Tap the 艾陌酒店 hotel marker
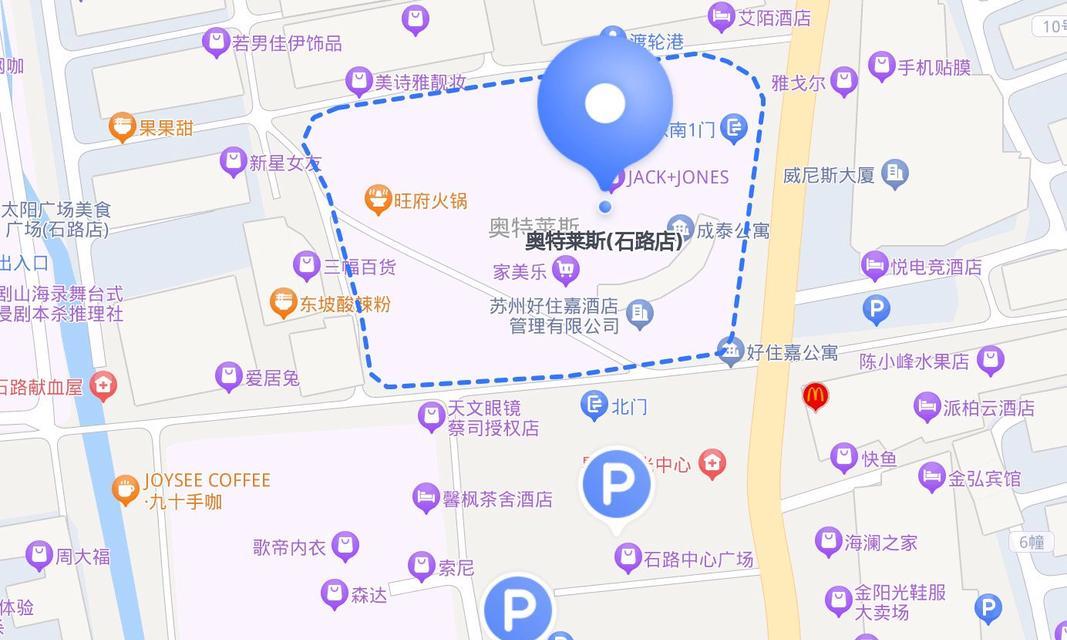The width and height of the screenshot is (1067, 640). (720, 17)
